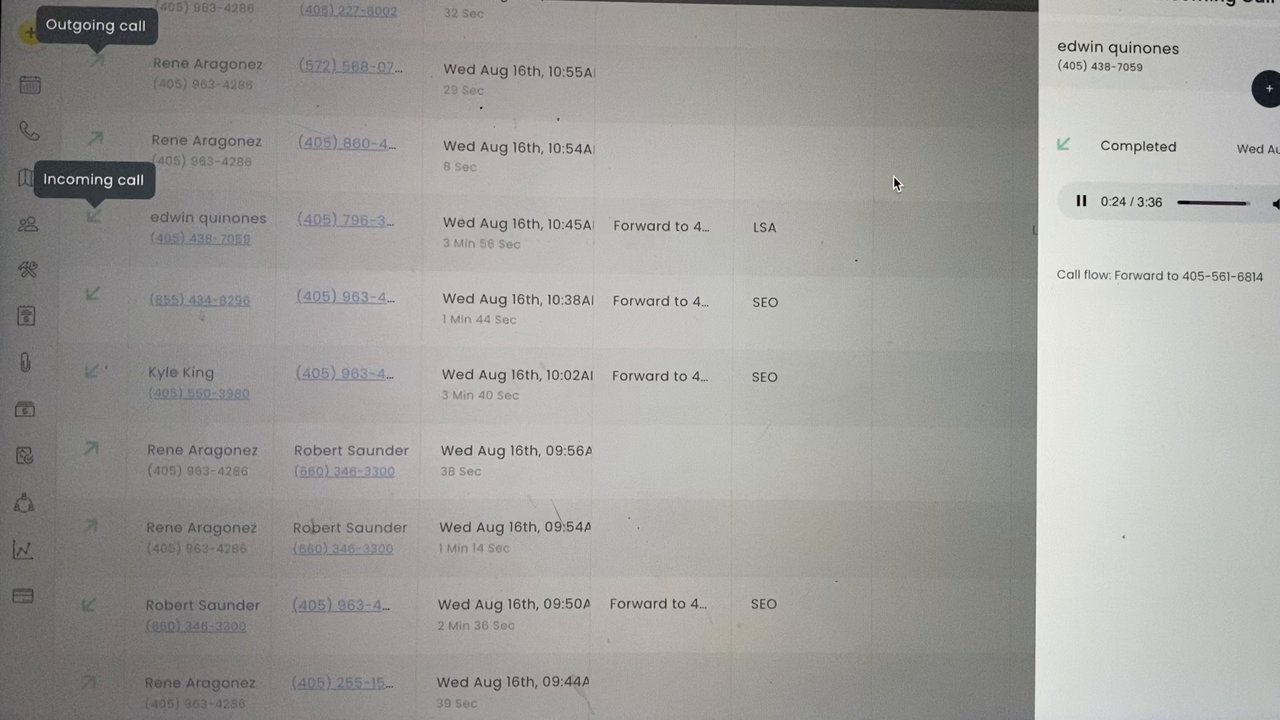Tap the dark plus button in the detail panel
1280x720 pixels.
1267,89
